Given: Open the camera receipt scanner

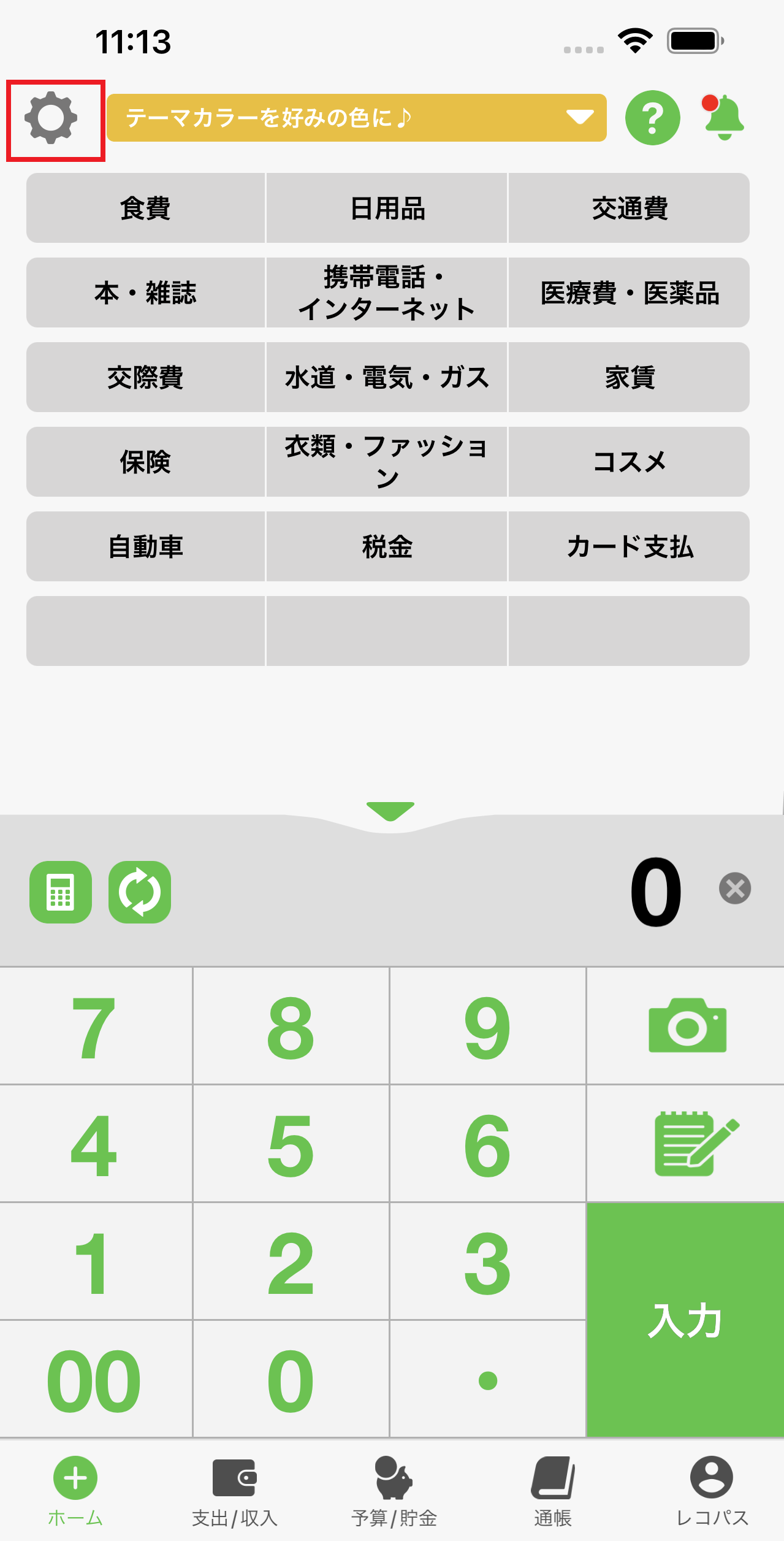Looking at the screenshot, I should point(687,1027).
